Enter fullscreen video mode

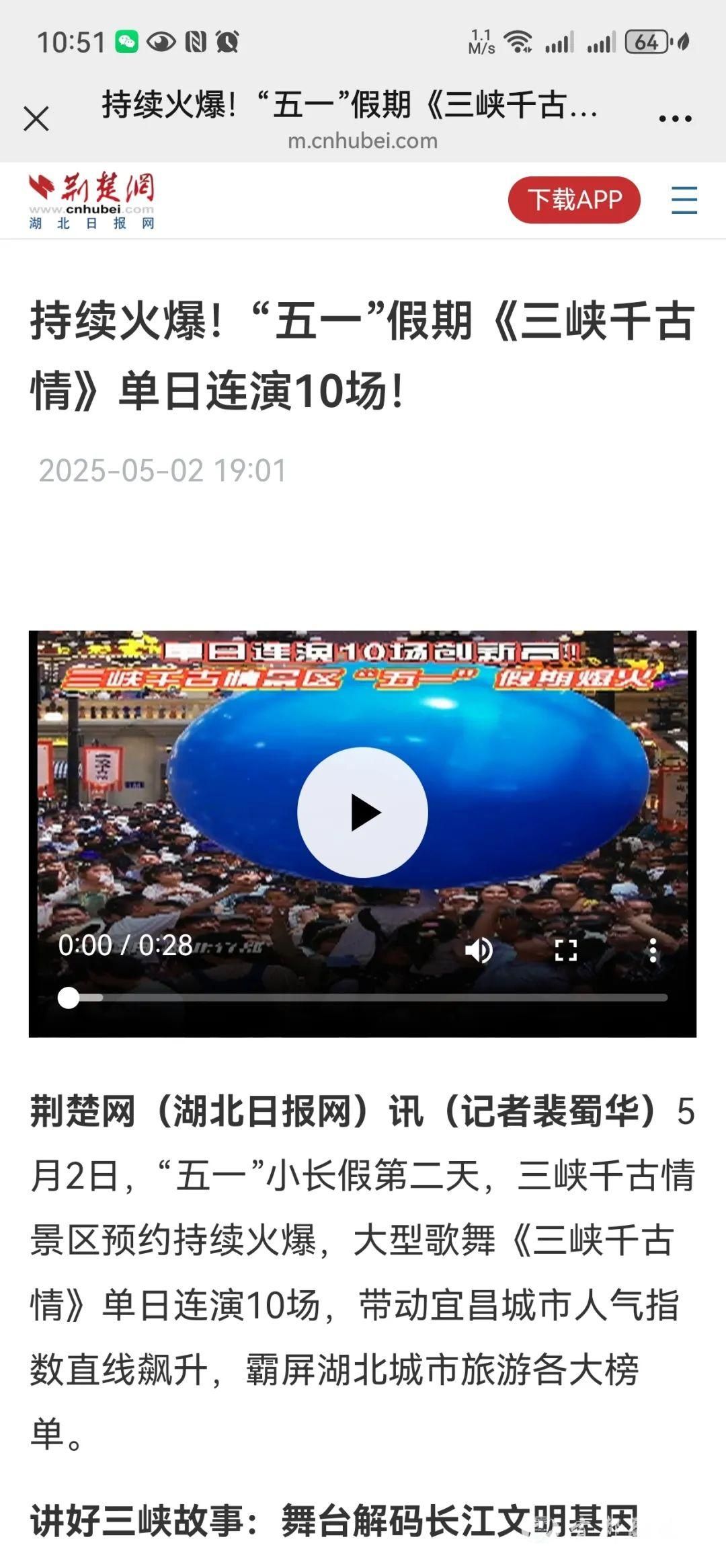click(x=566, y=950)
